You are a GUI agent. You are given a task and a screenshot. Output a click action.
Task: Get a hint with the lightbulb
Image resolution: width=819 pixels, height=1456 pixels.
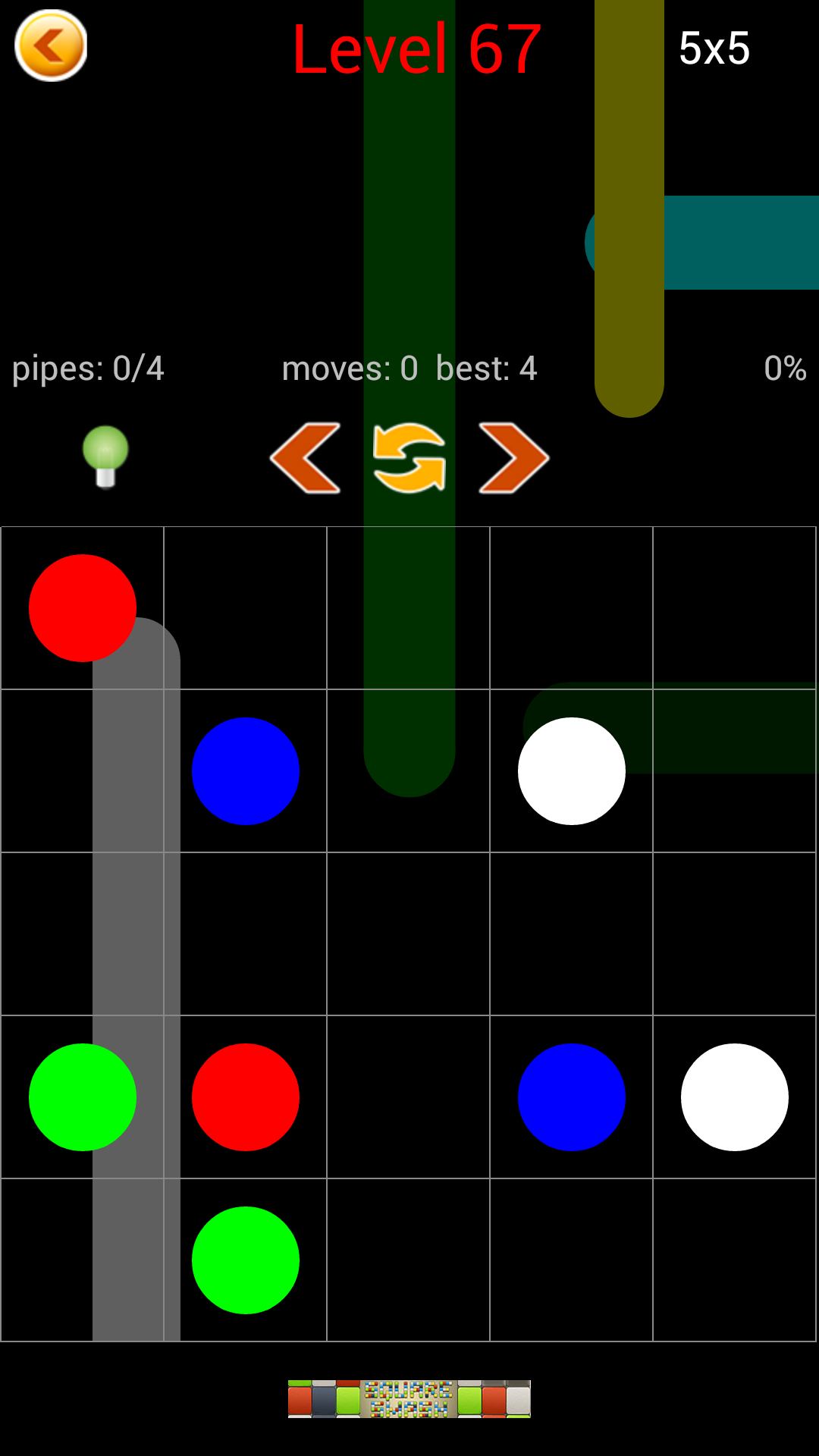pyautogui.click(x=105, y=456)
